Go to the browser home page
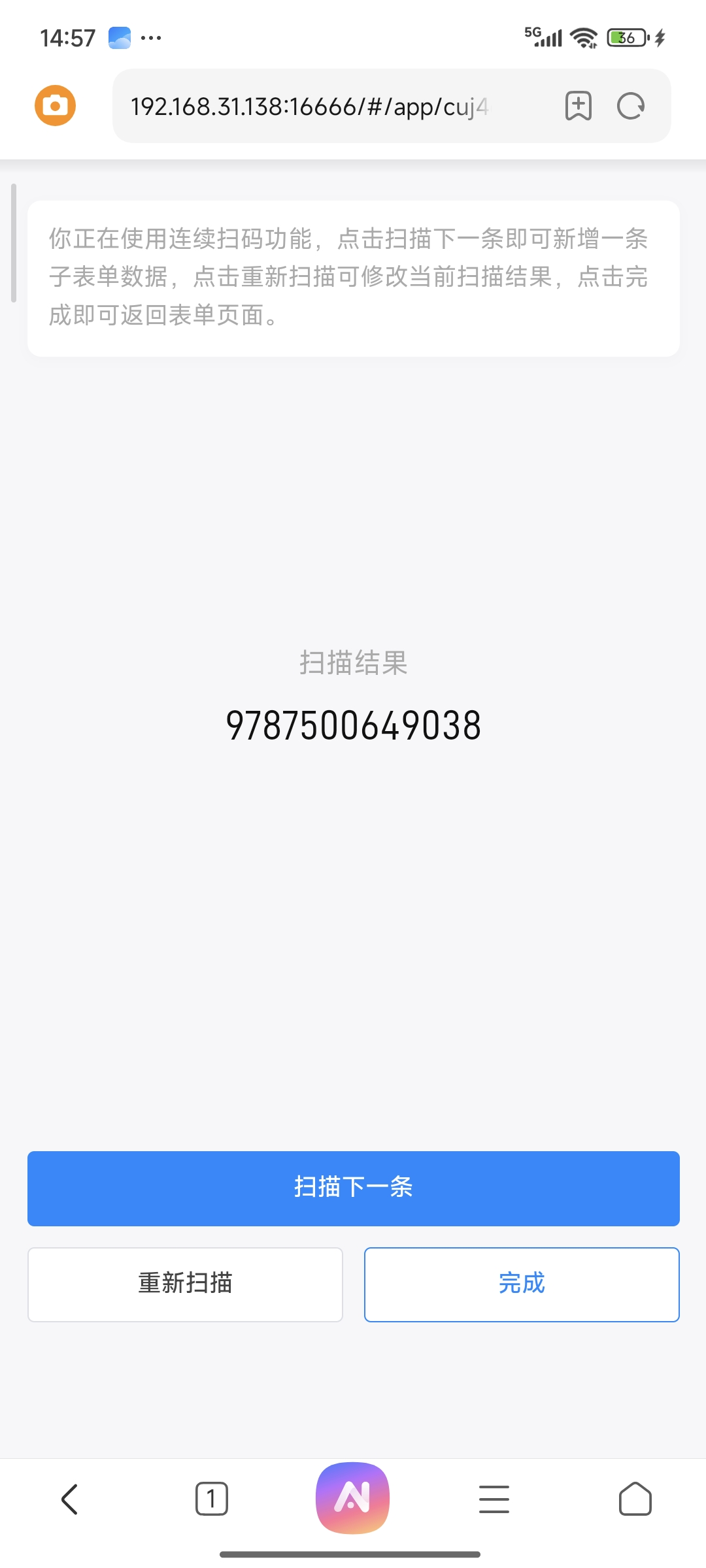 [x=635, y=1499]
